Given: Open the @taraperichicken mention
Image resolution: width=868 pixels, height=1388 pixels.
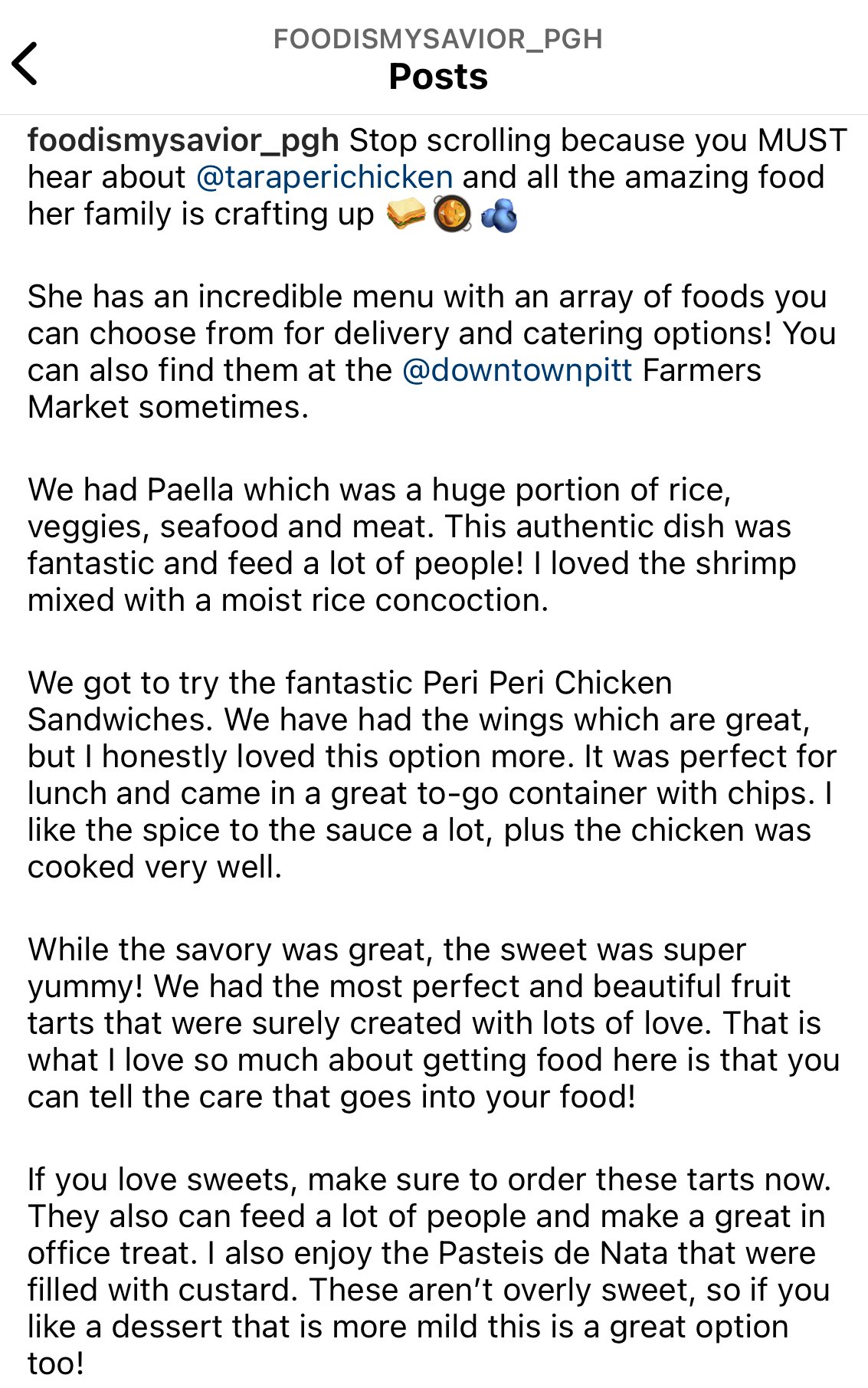Looking at the screenshot, I should pos(325,178).
